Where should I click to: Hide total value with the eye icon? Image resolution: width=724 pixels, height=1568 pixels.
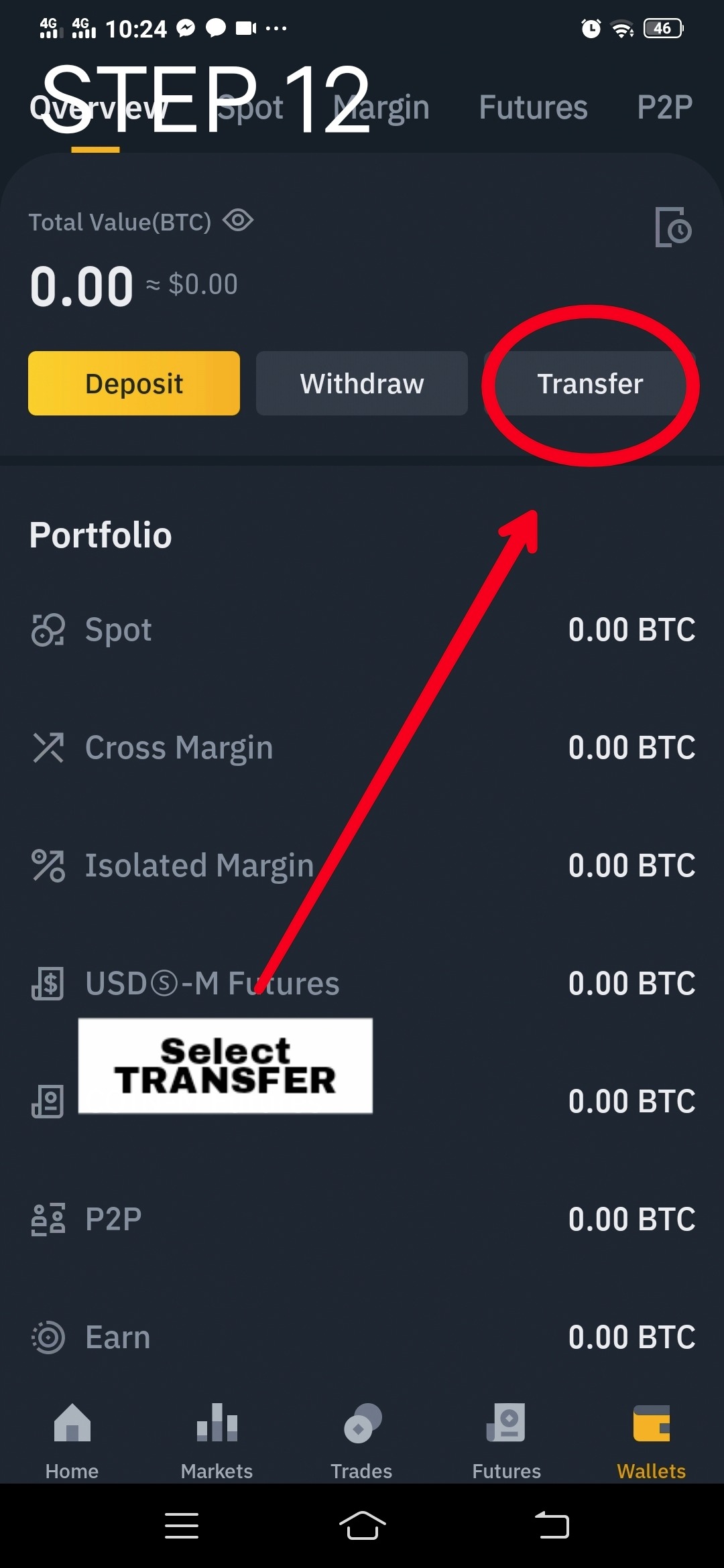click(238, 220)
